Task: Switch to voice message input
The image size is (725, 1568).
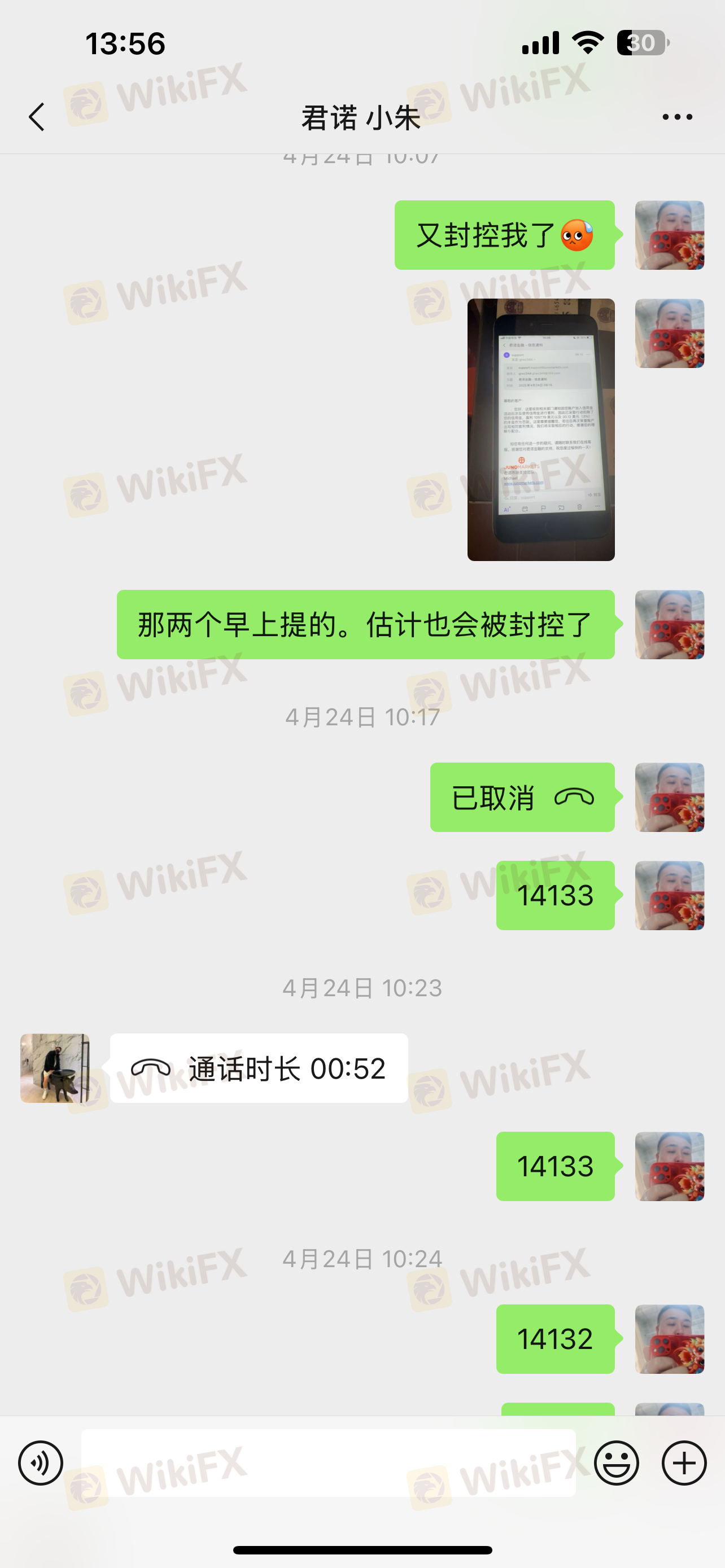Action: coord(41,1462)
